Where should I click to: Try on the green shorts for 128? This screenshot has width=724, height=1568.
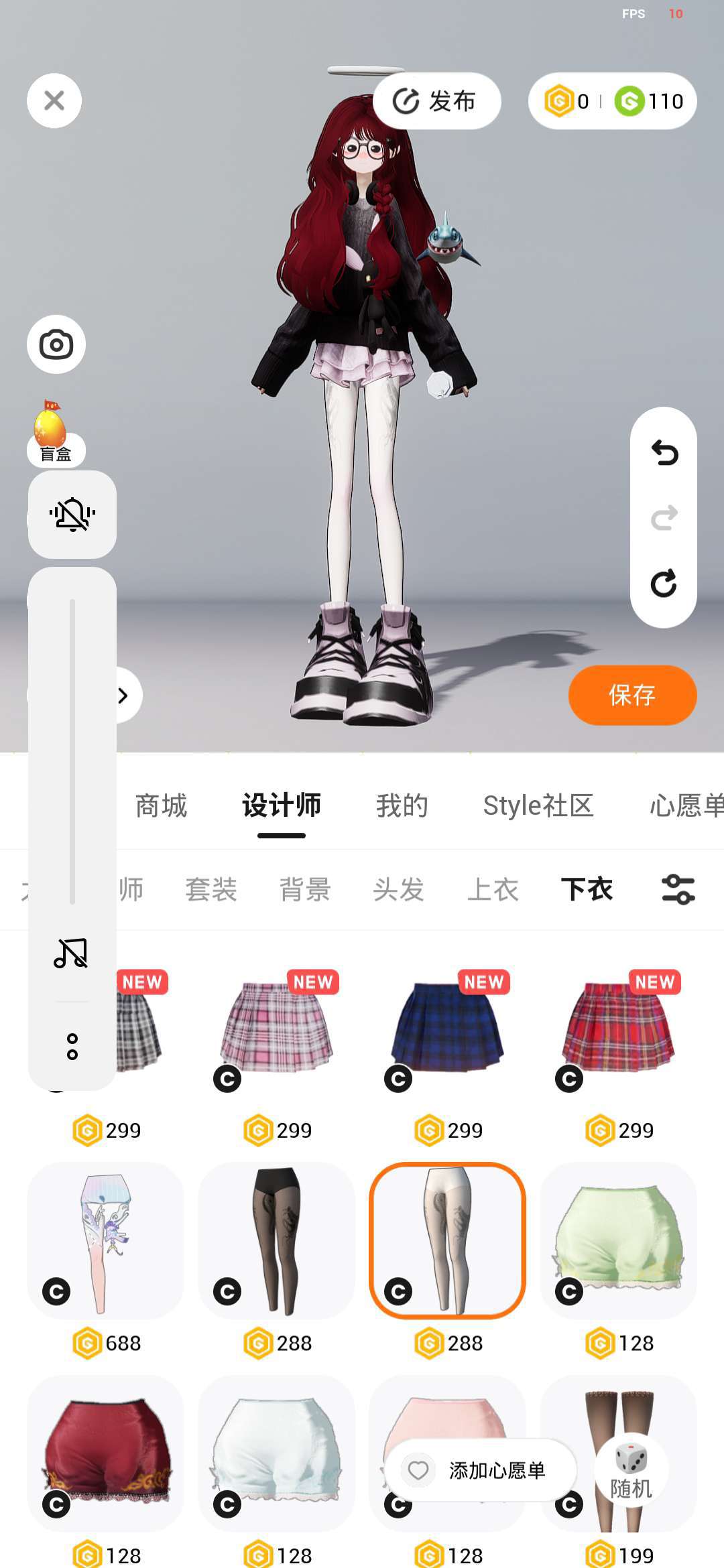tap(619, 1240)
